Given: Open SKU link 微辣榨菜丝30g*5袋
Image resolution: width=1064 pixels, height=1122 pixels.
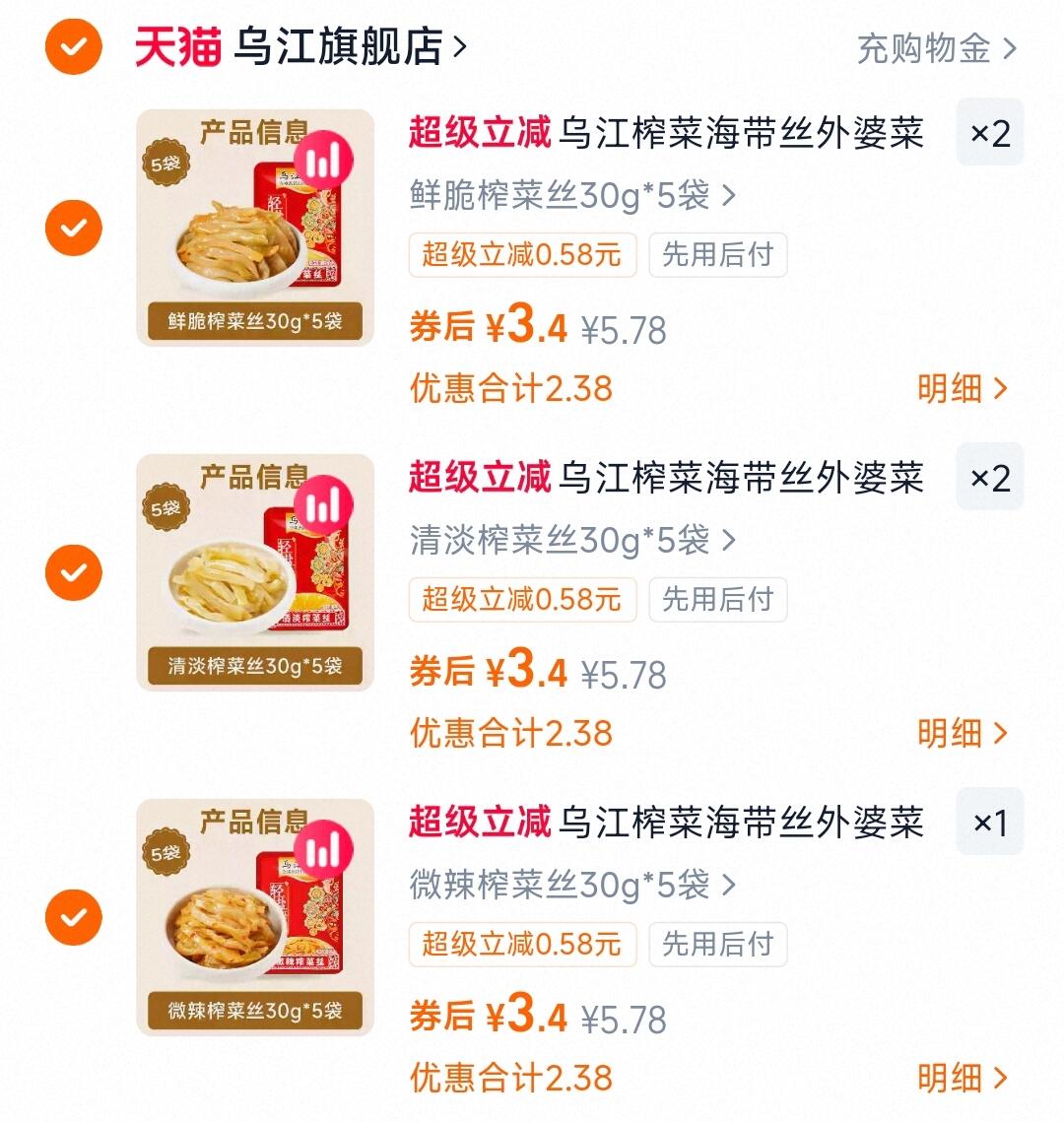Looking at the screenshot, I should 566,886.
